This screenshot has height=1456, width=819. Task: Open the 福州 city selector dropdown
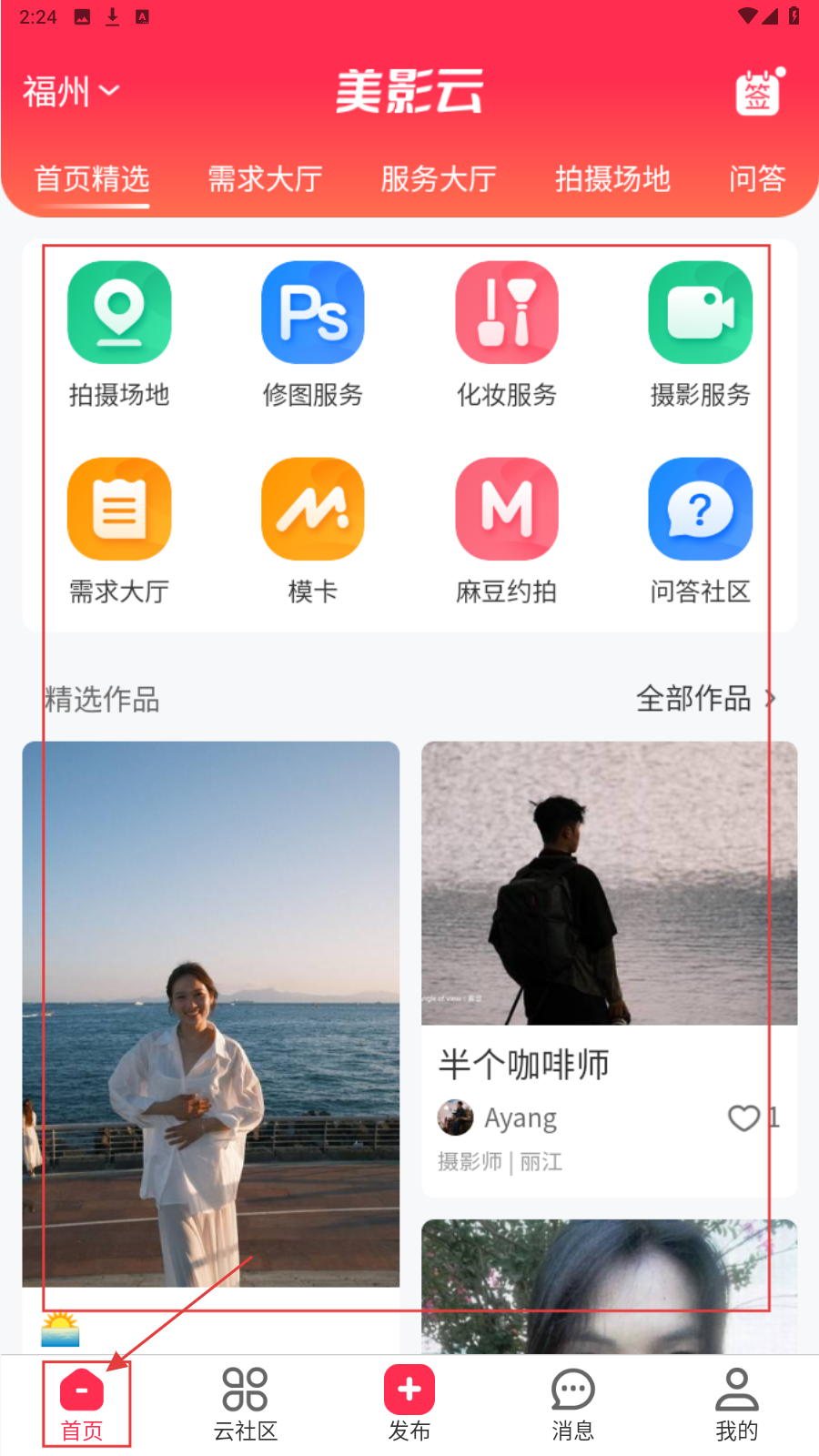tap(71, 91)
